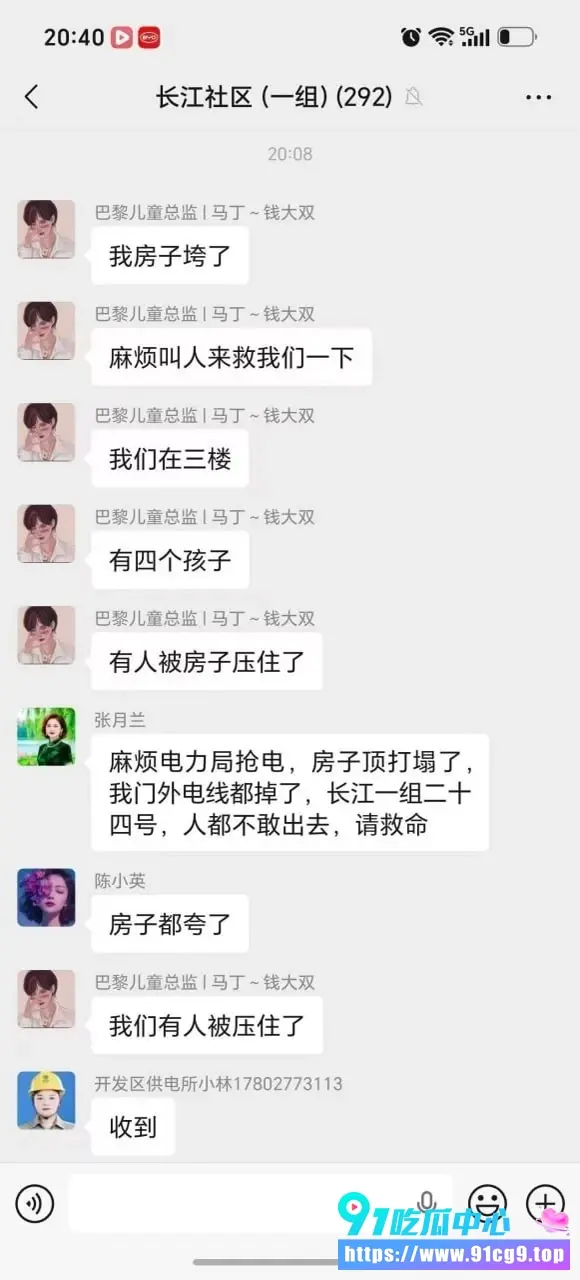Open the plus attachment menu
580x1280 pixels.
click(x=545, y=1203)
